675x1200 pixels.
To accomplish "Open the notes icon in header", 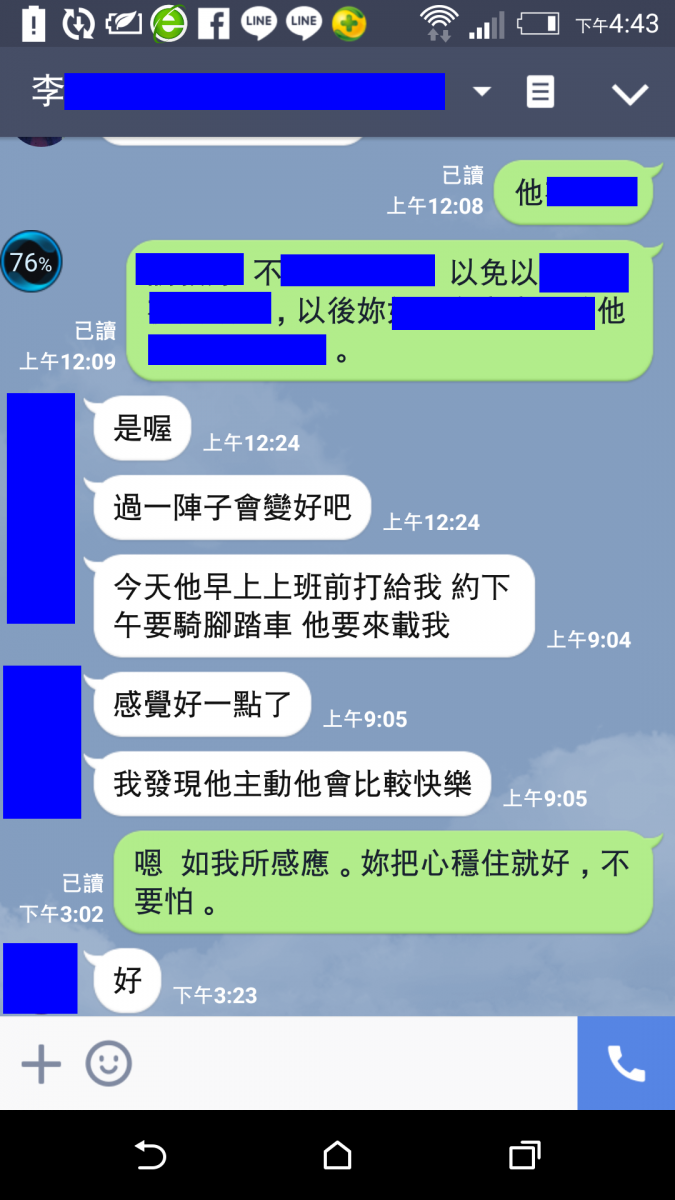I will point(540,93).
